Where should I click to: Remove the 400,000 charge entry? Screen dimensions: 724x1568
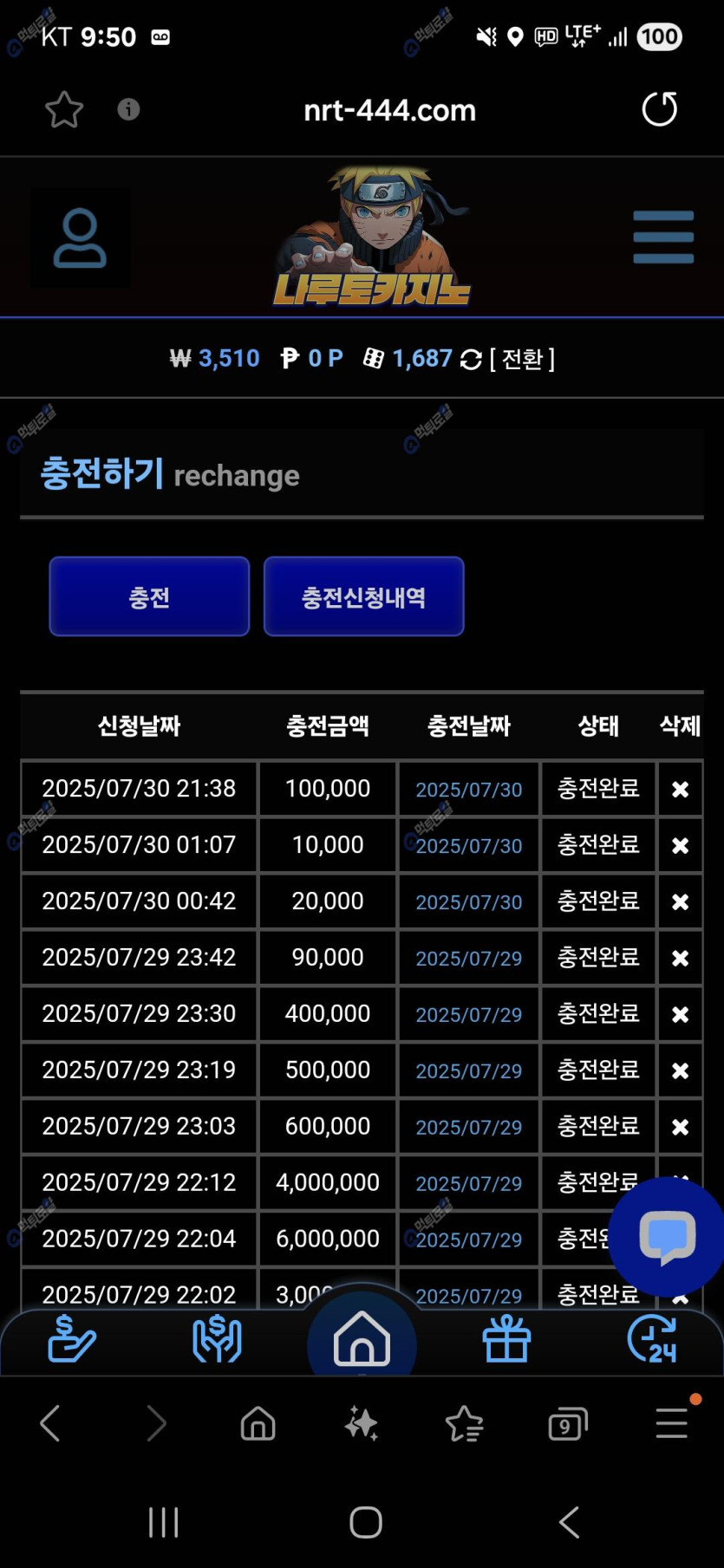click(680, 1014)
